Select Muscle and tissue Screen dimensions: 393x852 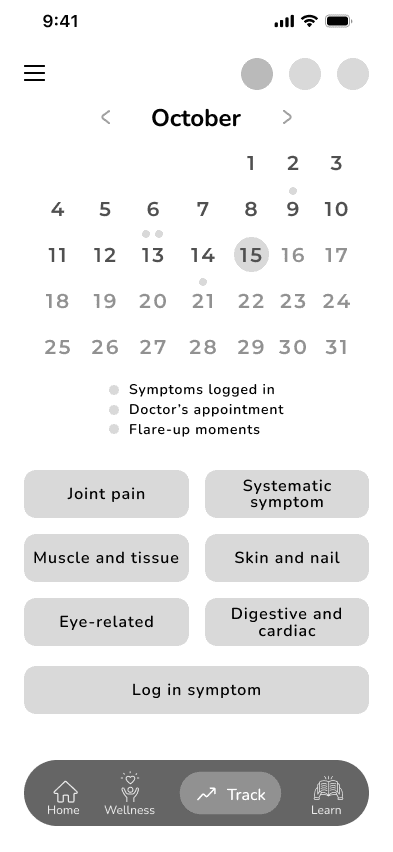click(x=106, y=558)
